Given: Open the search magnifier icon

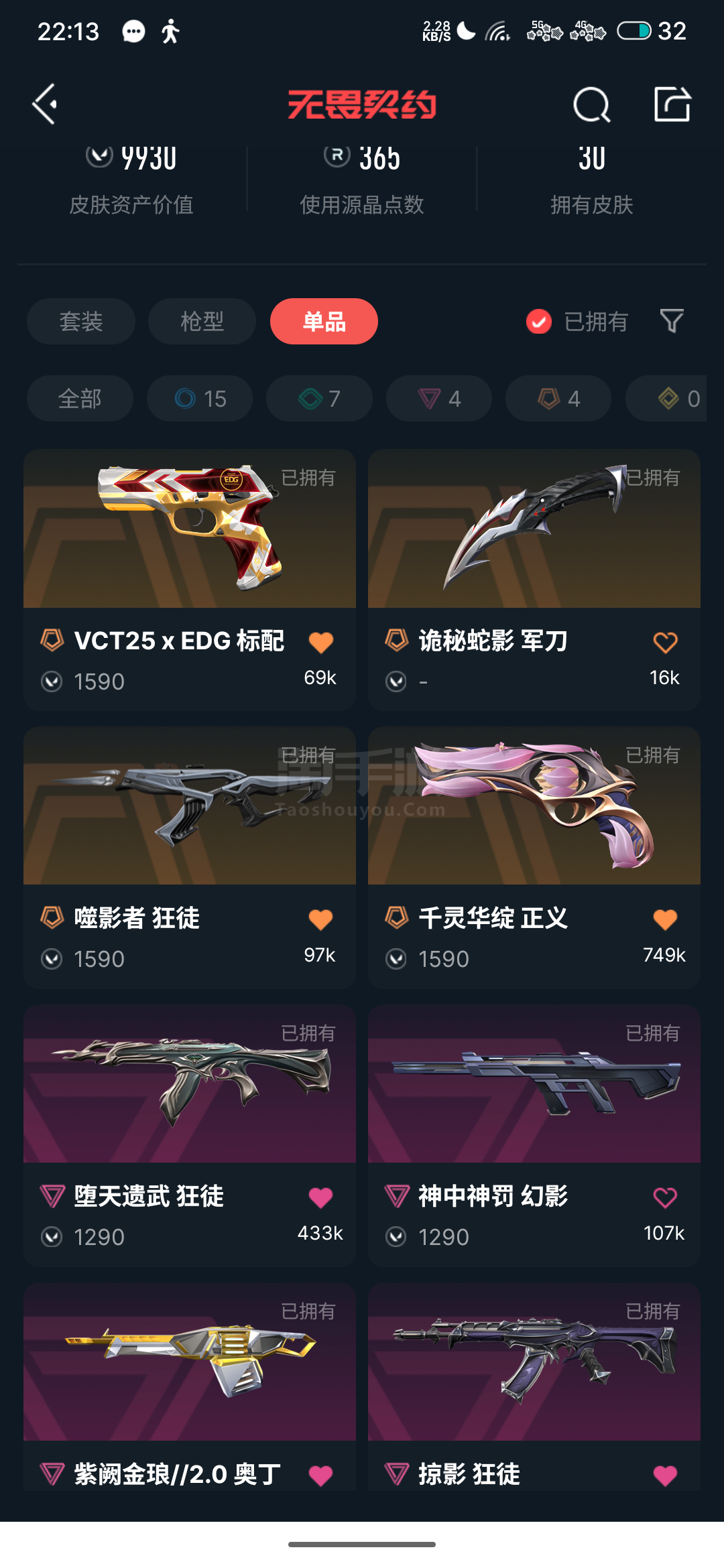Looking at the screenshot, I should (x=592, y=105).
